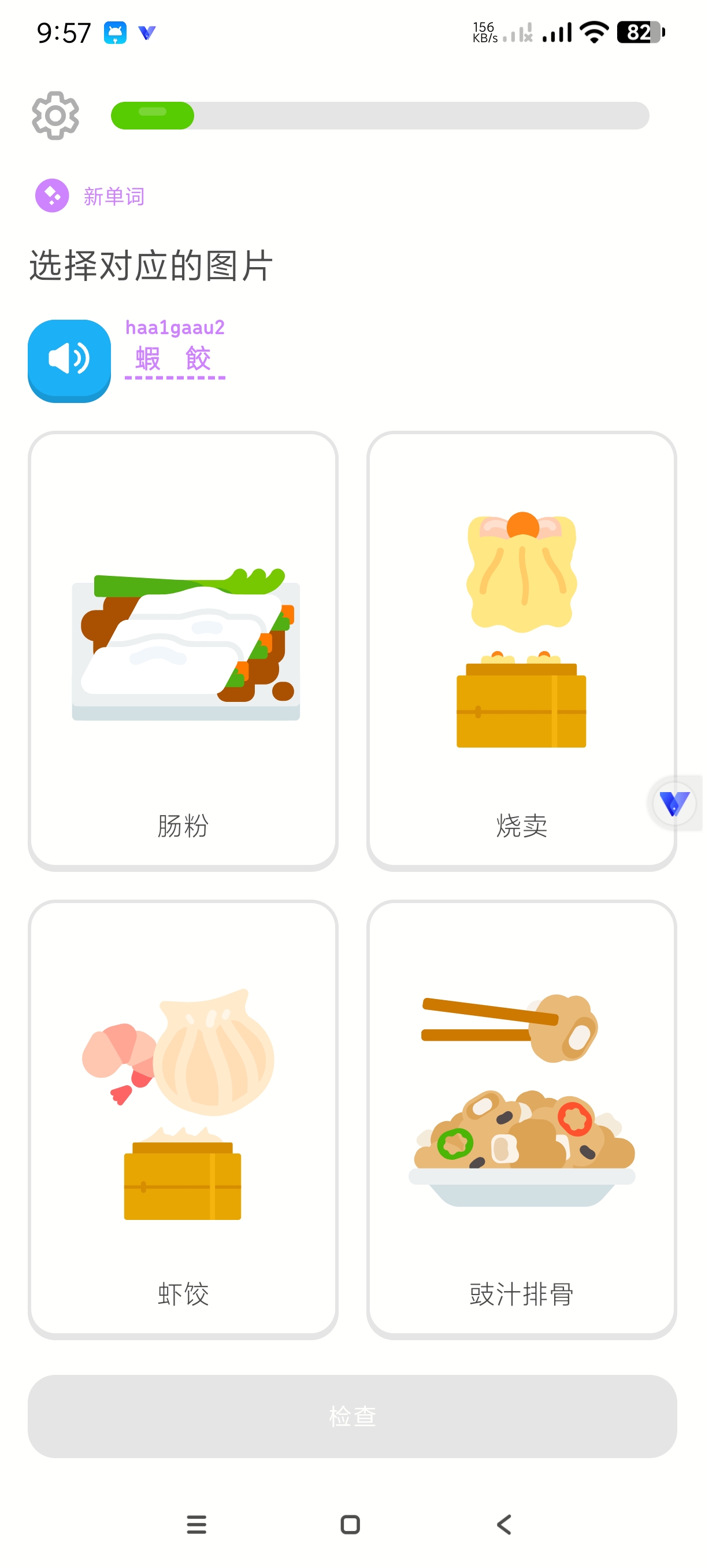
Task: Open lesson settings gear
Action: (x=55, y=116)
